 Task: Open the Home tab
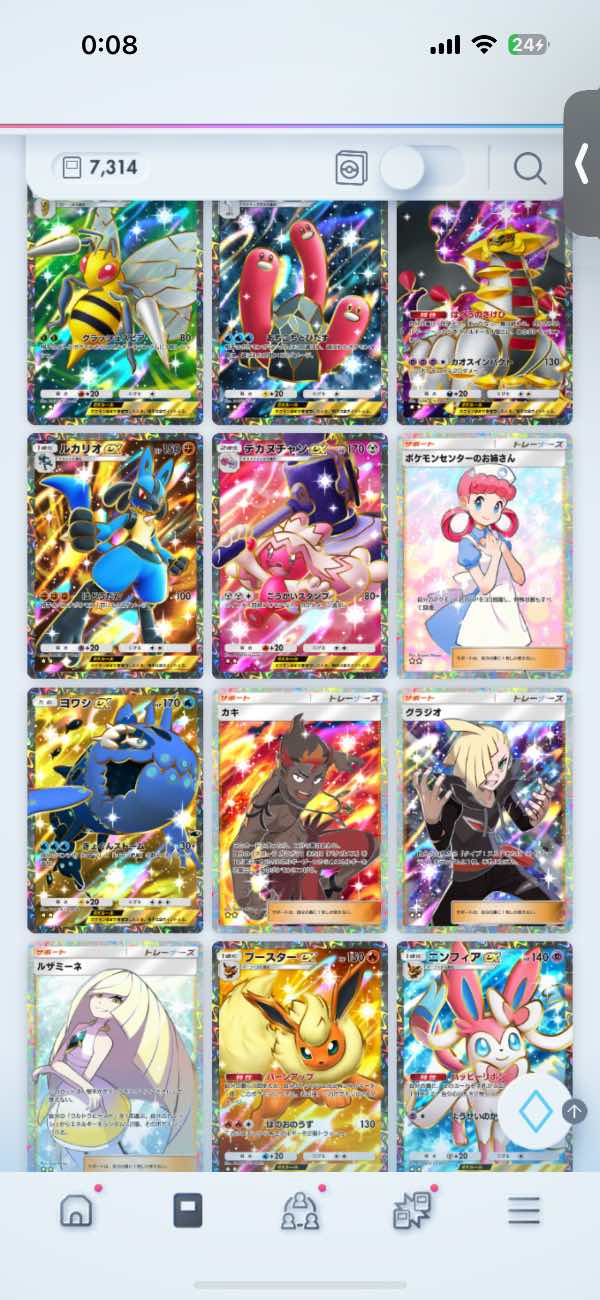pyautogui.click(x=76, y=1210)
